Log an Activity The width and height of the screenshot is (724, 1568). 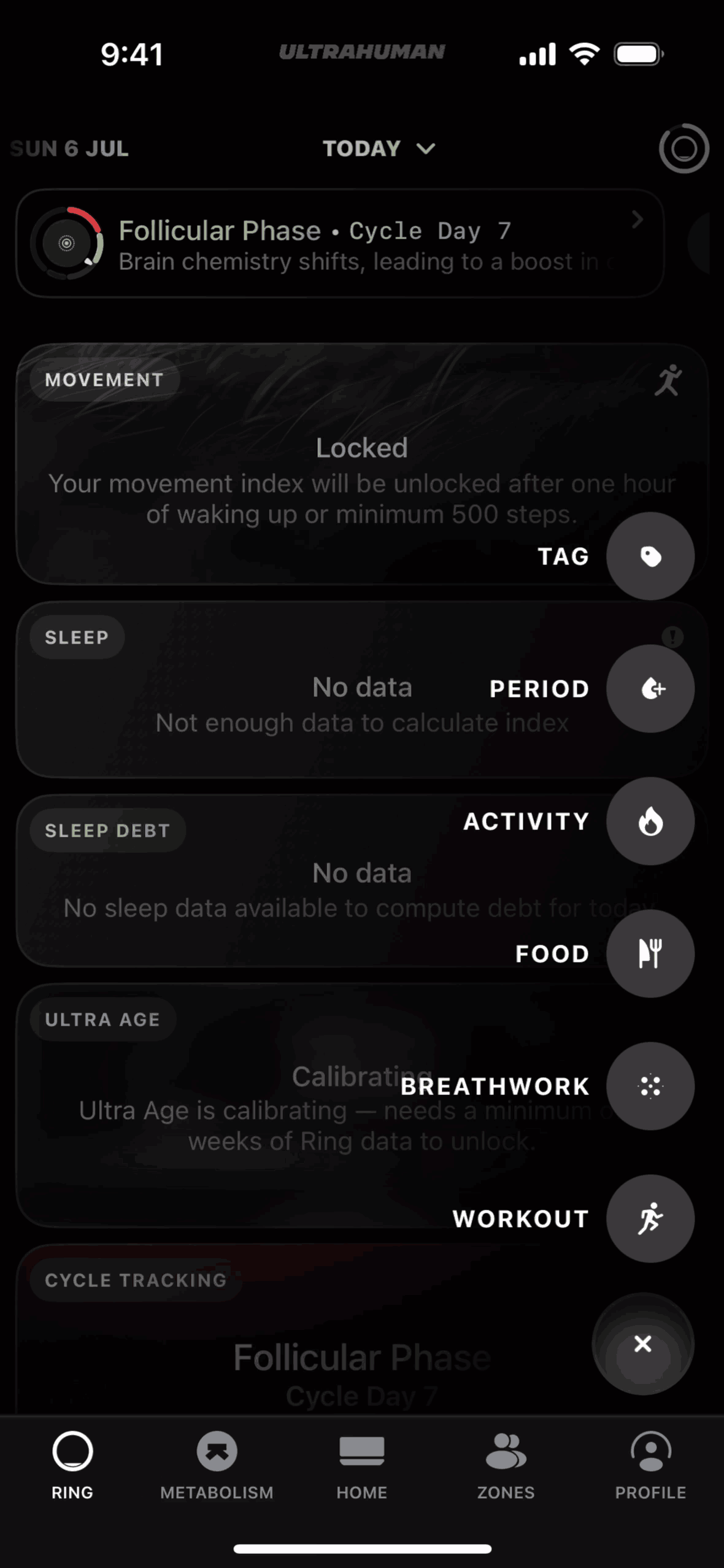click(650, 821)
